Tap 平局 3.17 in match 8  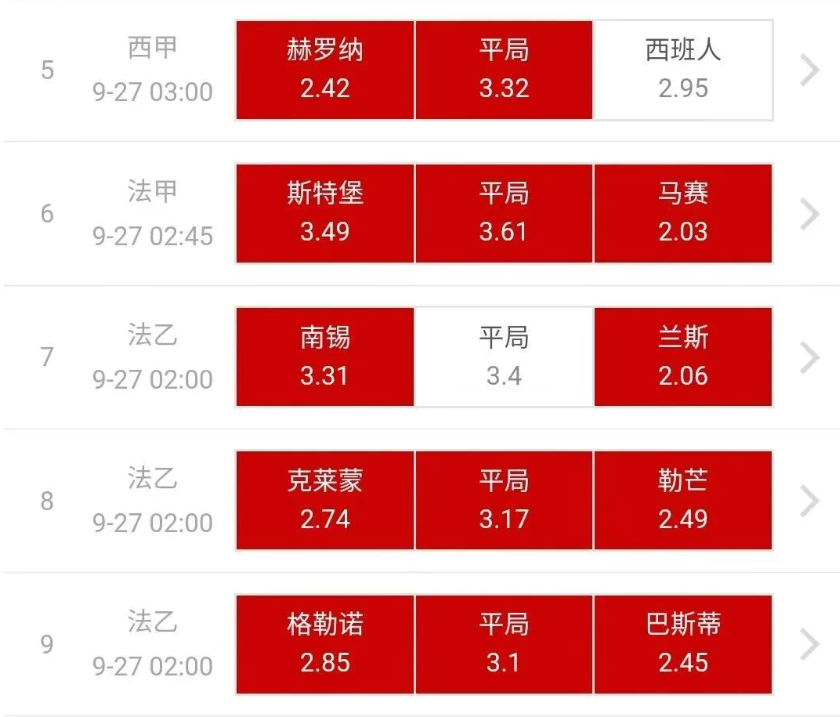click(x=504, y=500)
